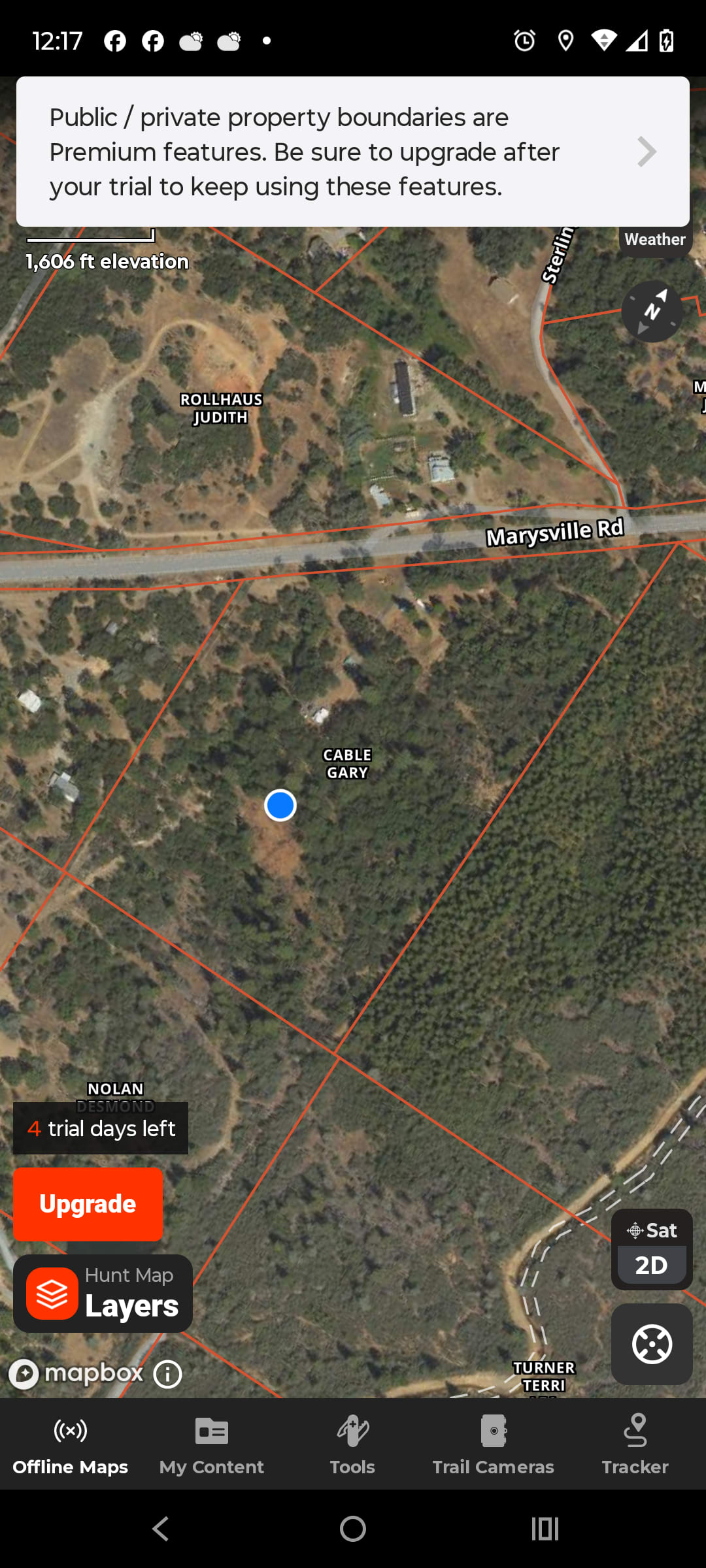Tap the compass north indicator
The image size is (706, 1568).
(652, 312)
